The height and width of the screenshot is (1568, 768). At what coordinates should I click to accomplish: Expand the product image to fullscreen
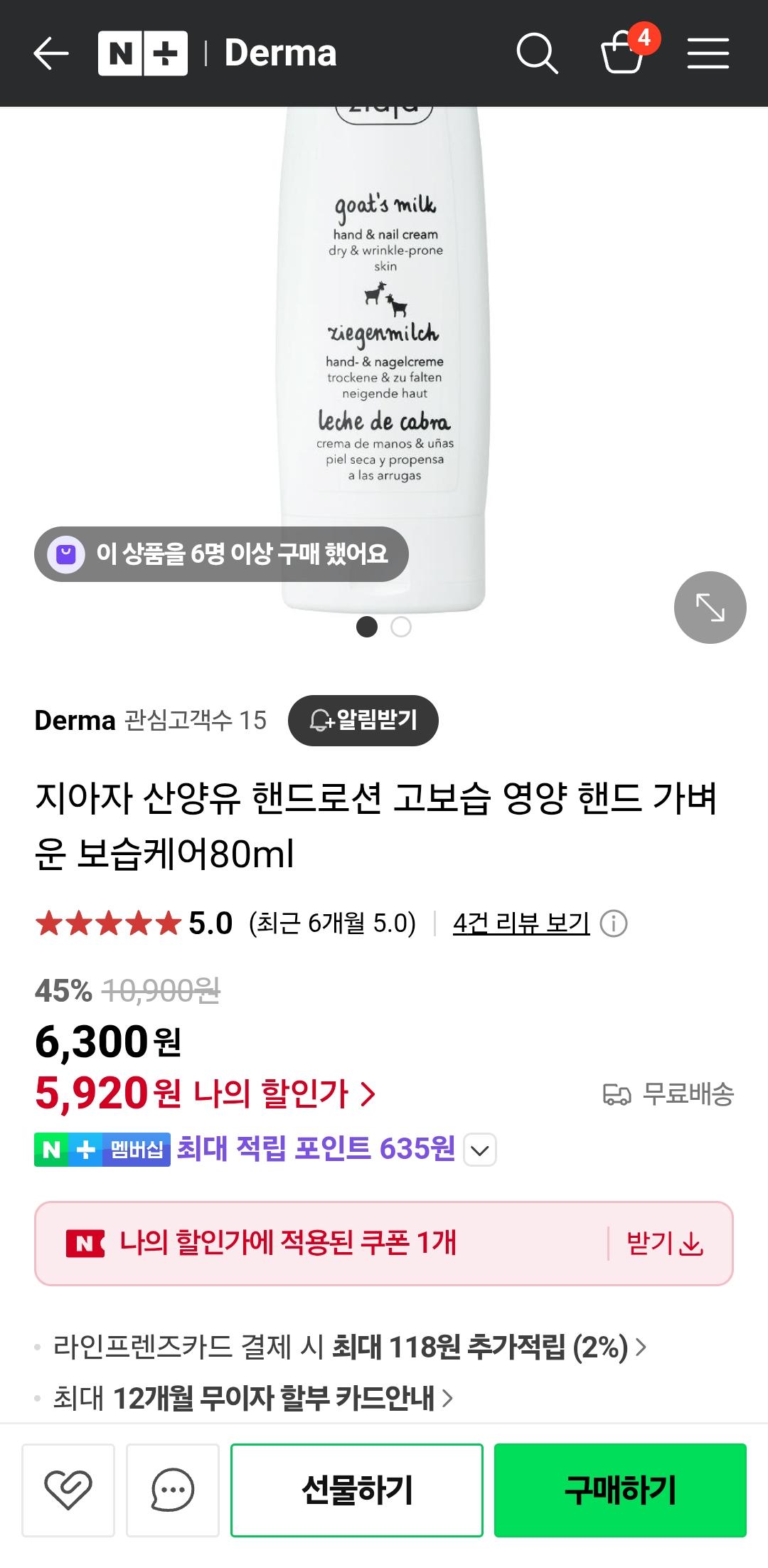point(710,608)
